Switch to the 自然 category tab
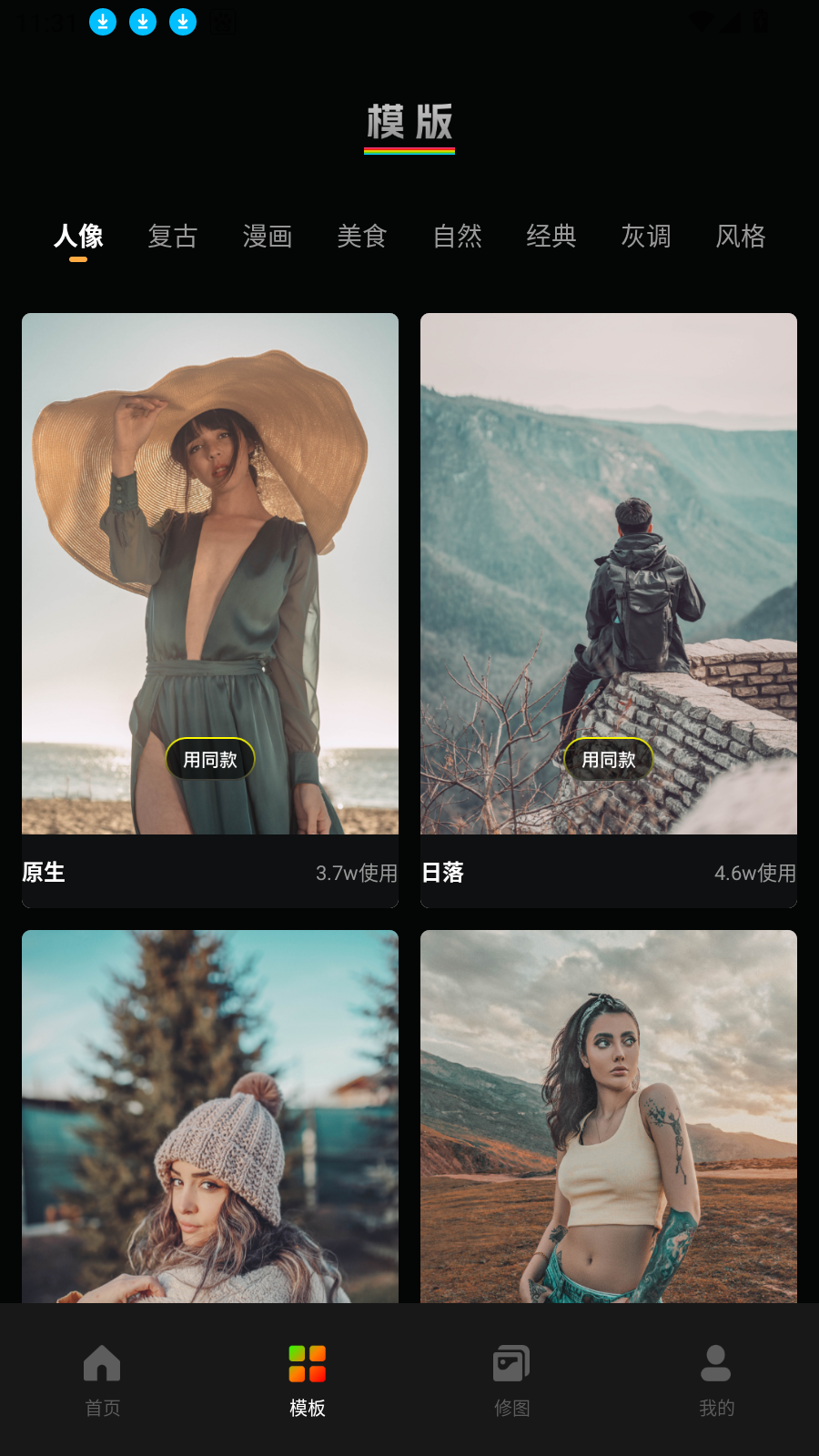 click(x=457, y=237)
